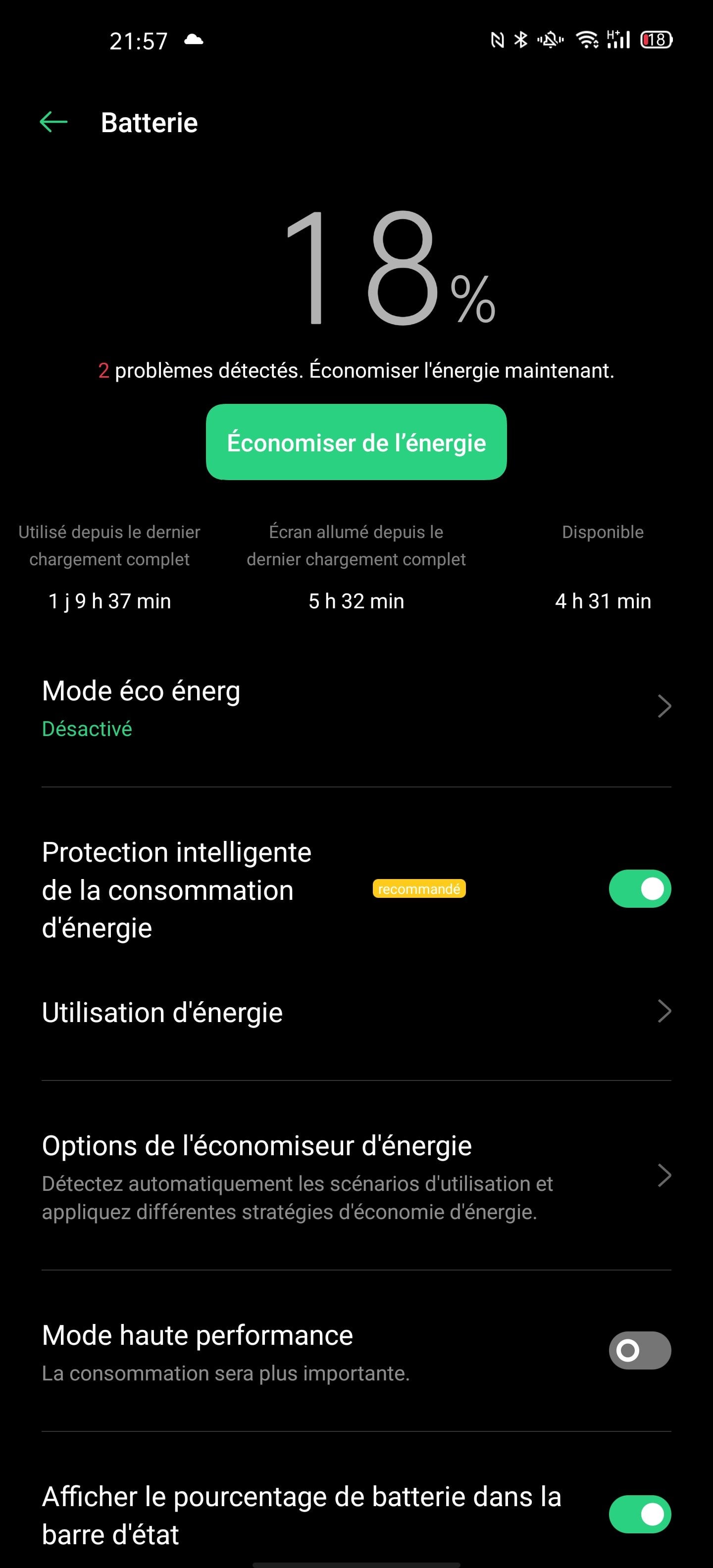This screenshot has width=713, height=1568.
Task: Toggle Afficher le pourcentage de batterie switch
Action: (639, 1514)
